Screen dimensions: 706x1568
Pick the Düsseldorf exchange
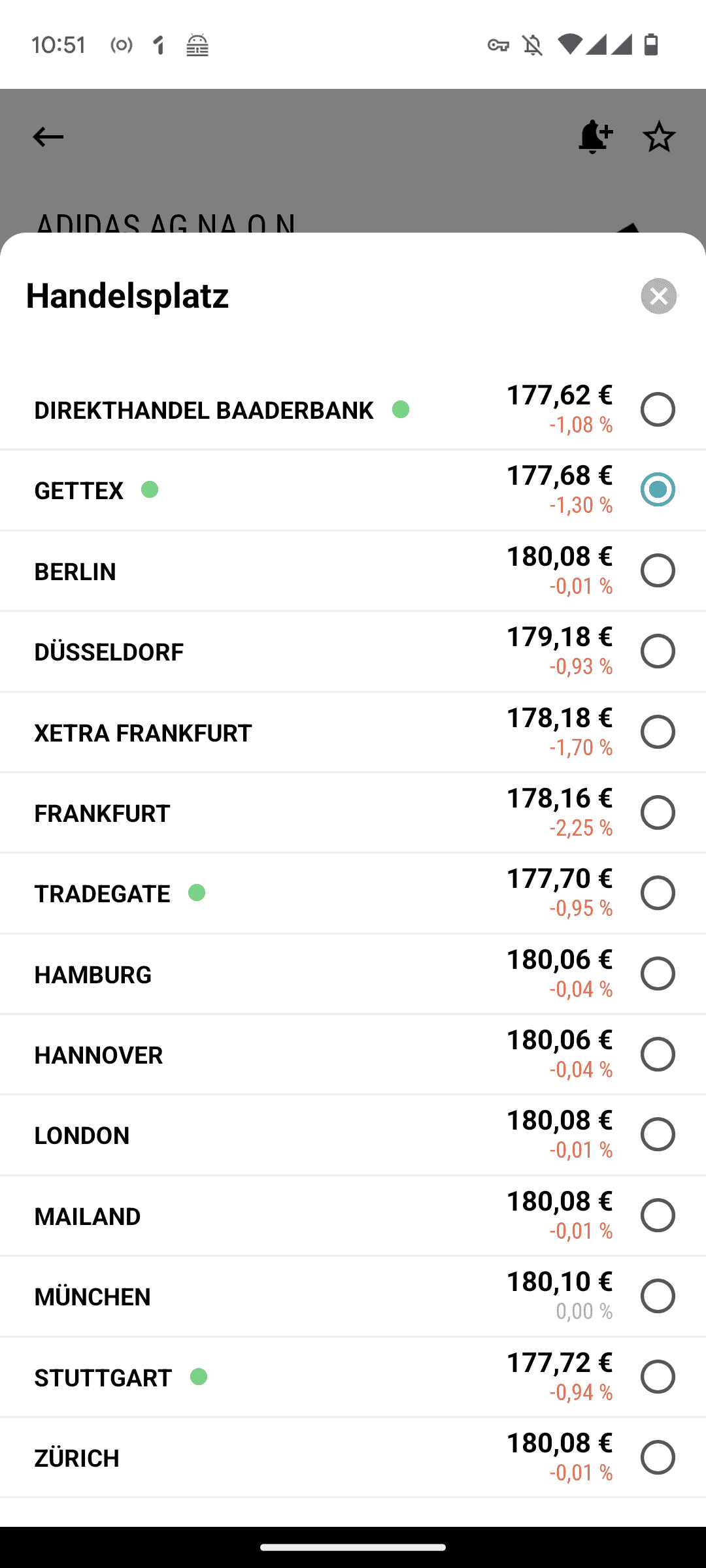tap(353, 651)
